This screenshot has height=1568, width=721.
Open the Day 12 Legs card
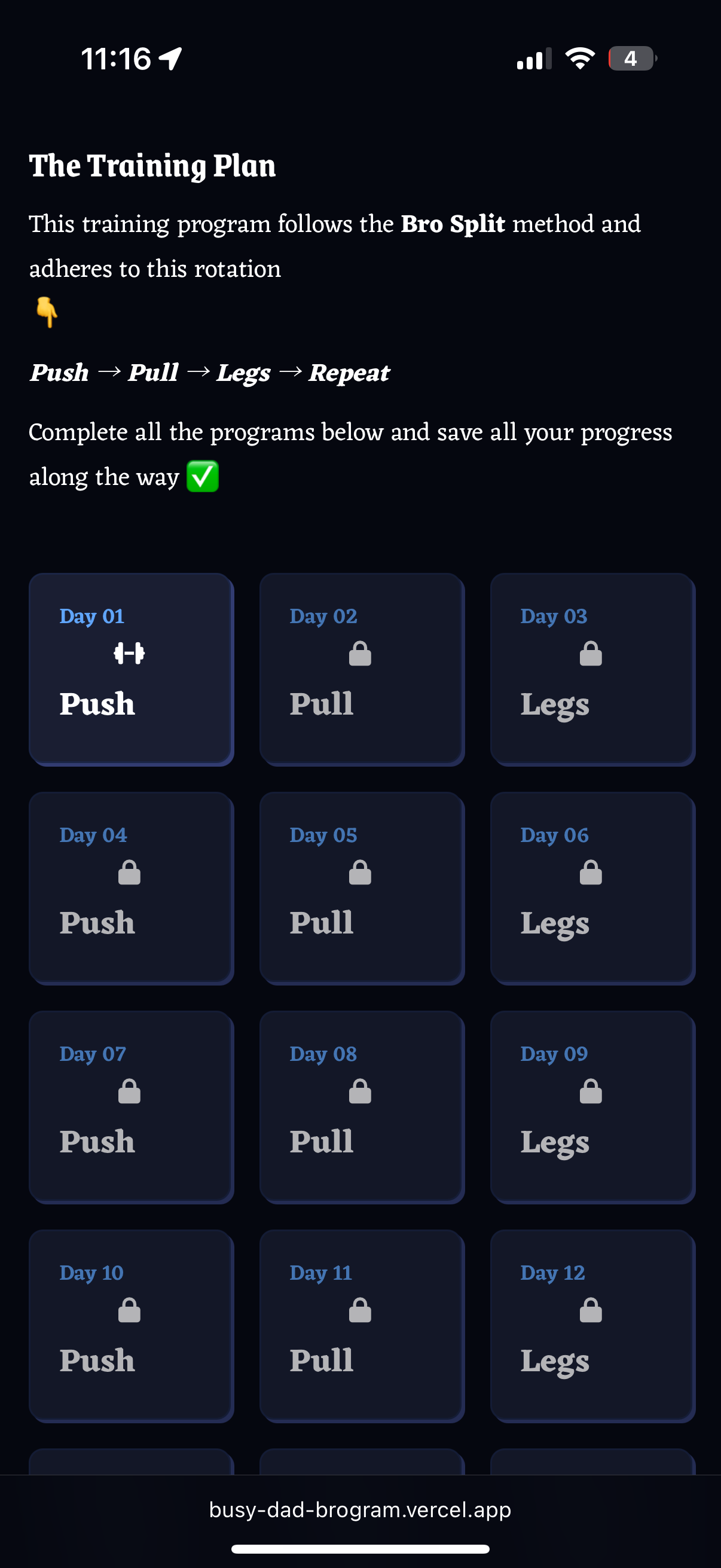(x=592, y=1325)
